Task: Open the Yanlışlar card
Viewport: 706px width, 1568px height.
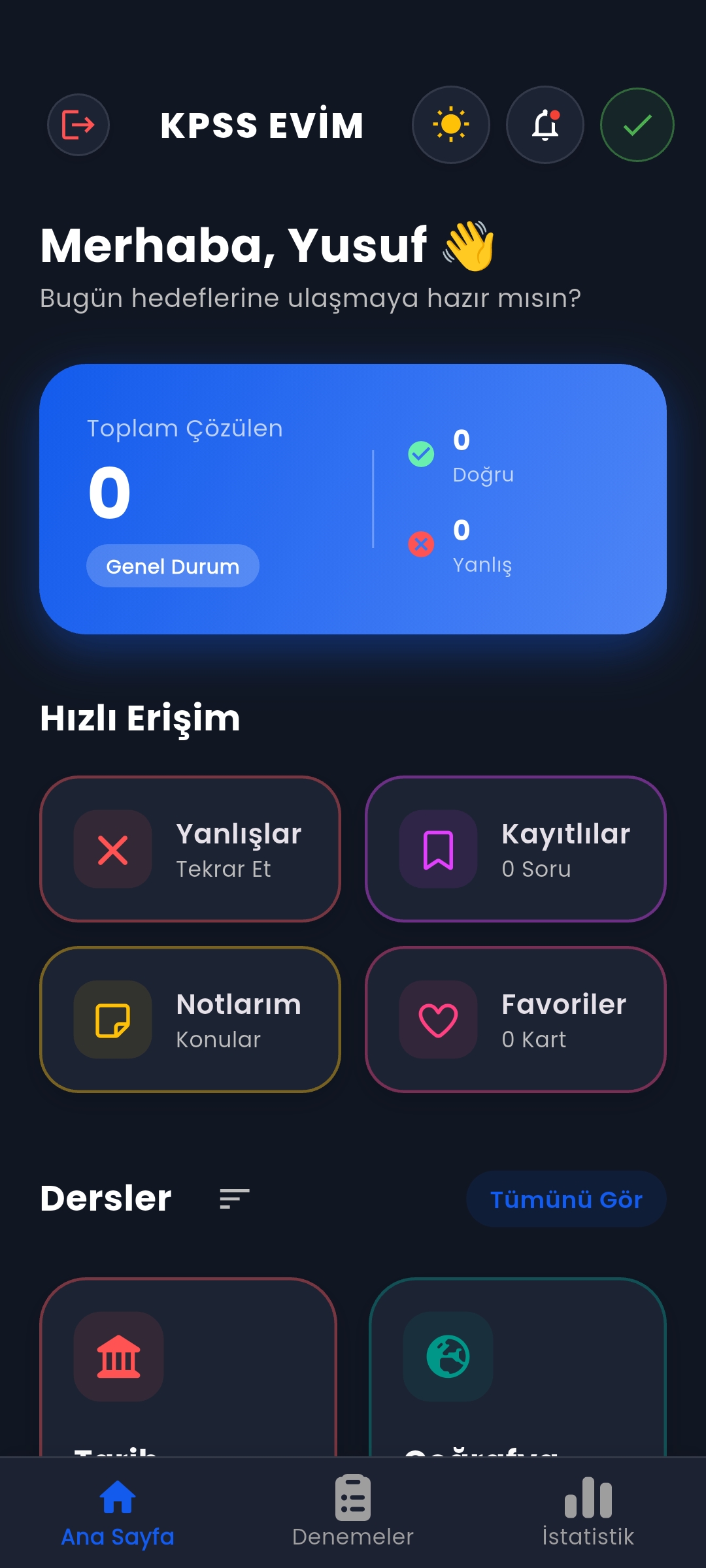Action: pos(190,849)
